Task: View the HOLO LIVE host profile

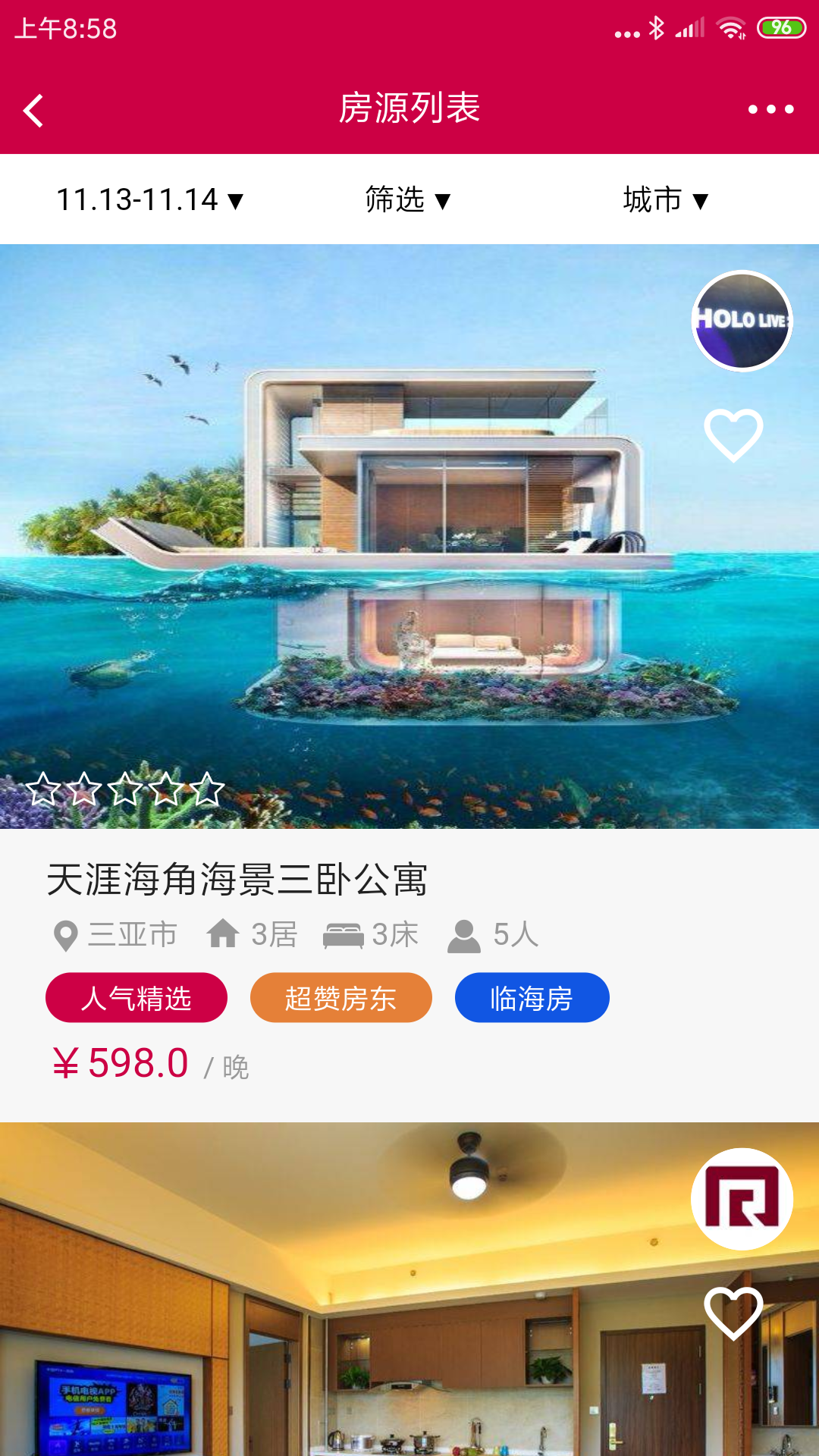Action: [742, 321]
